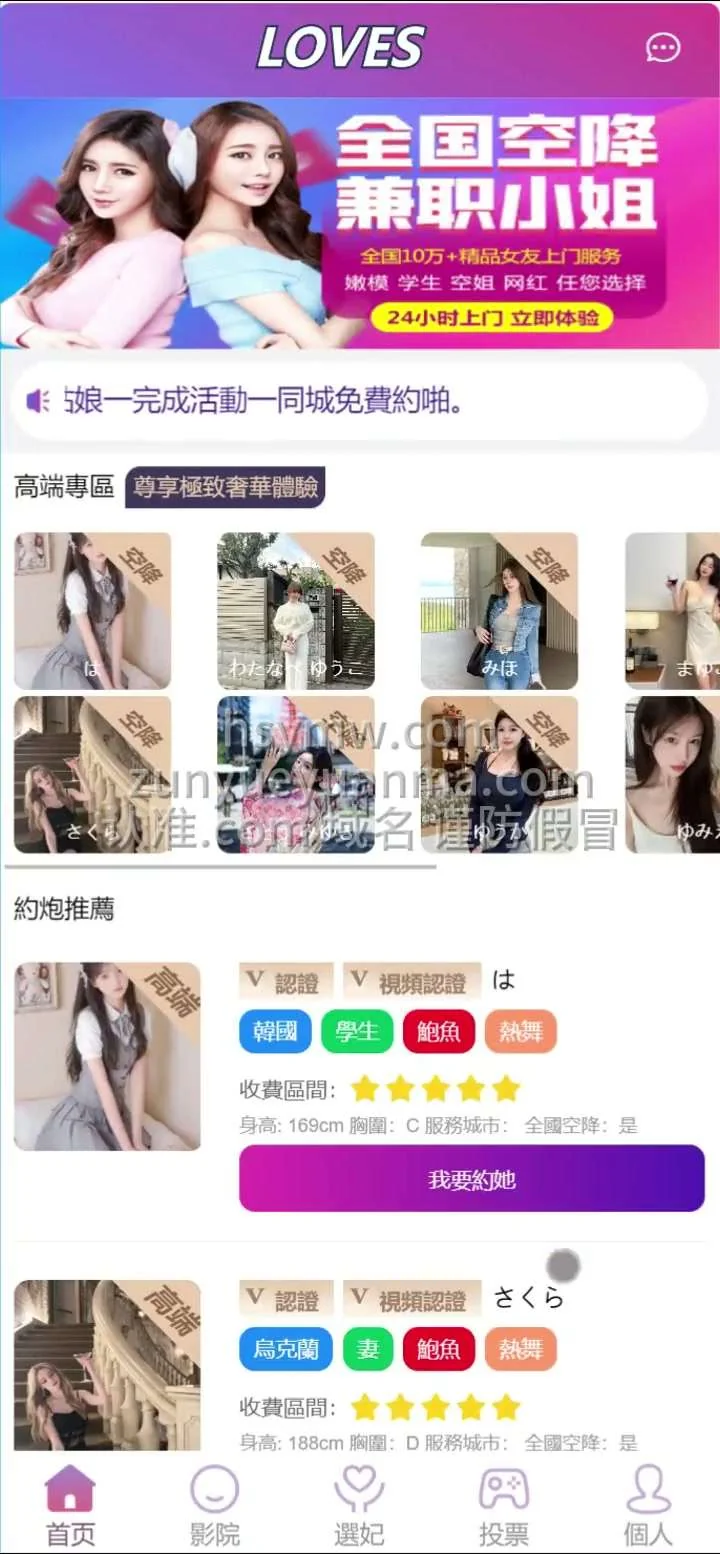720x1554 pixels.
Task: Open the わたなべ ゆうこ tile in 高端專區
Action: [x=296, y=610]
